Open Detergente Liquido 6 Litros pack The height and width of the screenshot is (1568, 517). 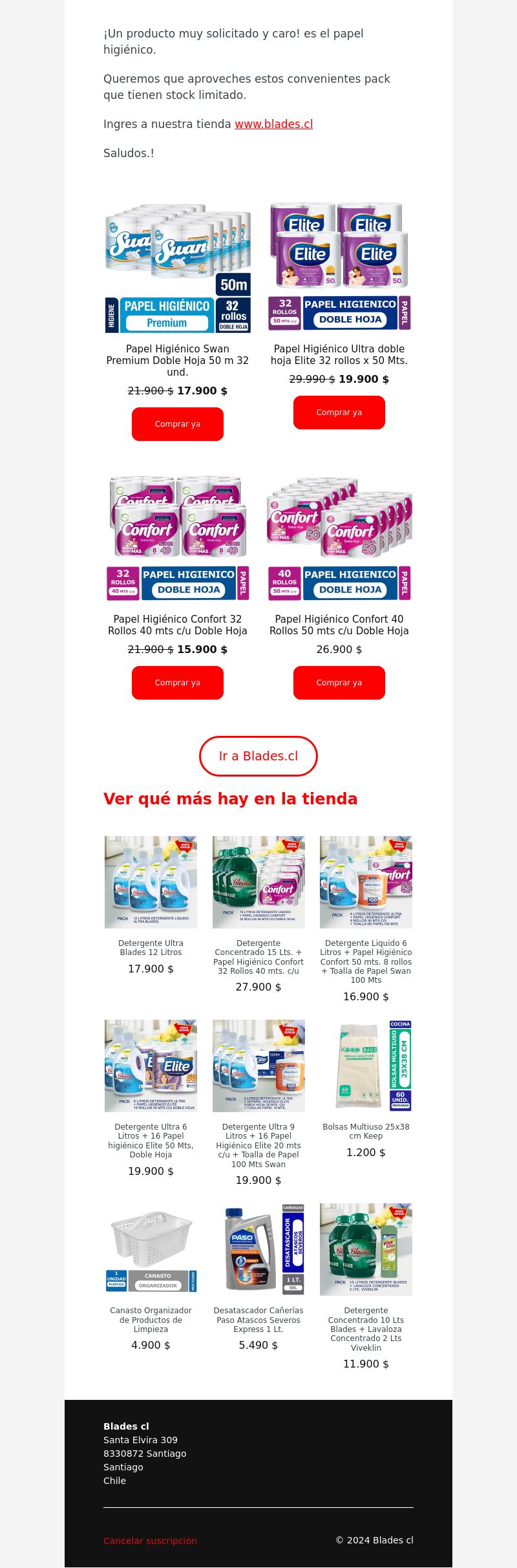(x=366, y=883)
